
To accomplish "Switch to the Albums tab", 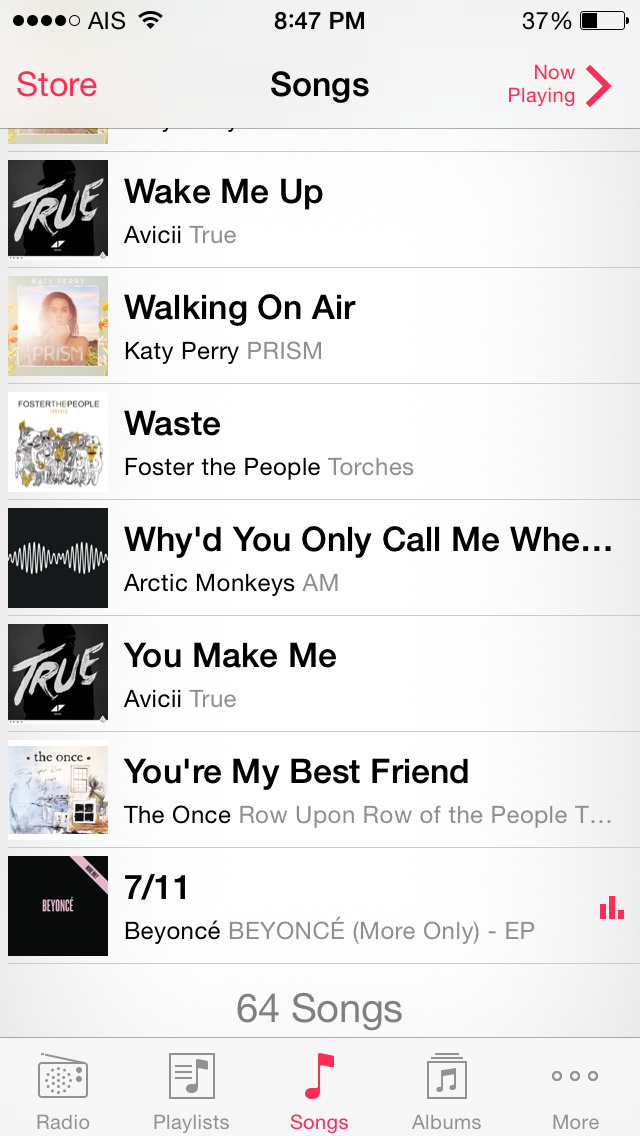I will (446, 1090).
